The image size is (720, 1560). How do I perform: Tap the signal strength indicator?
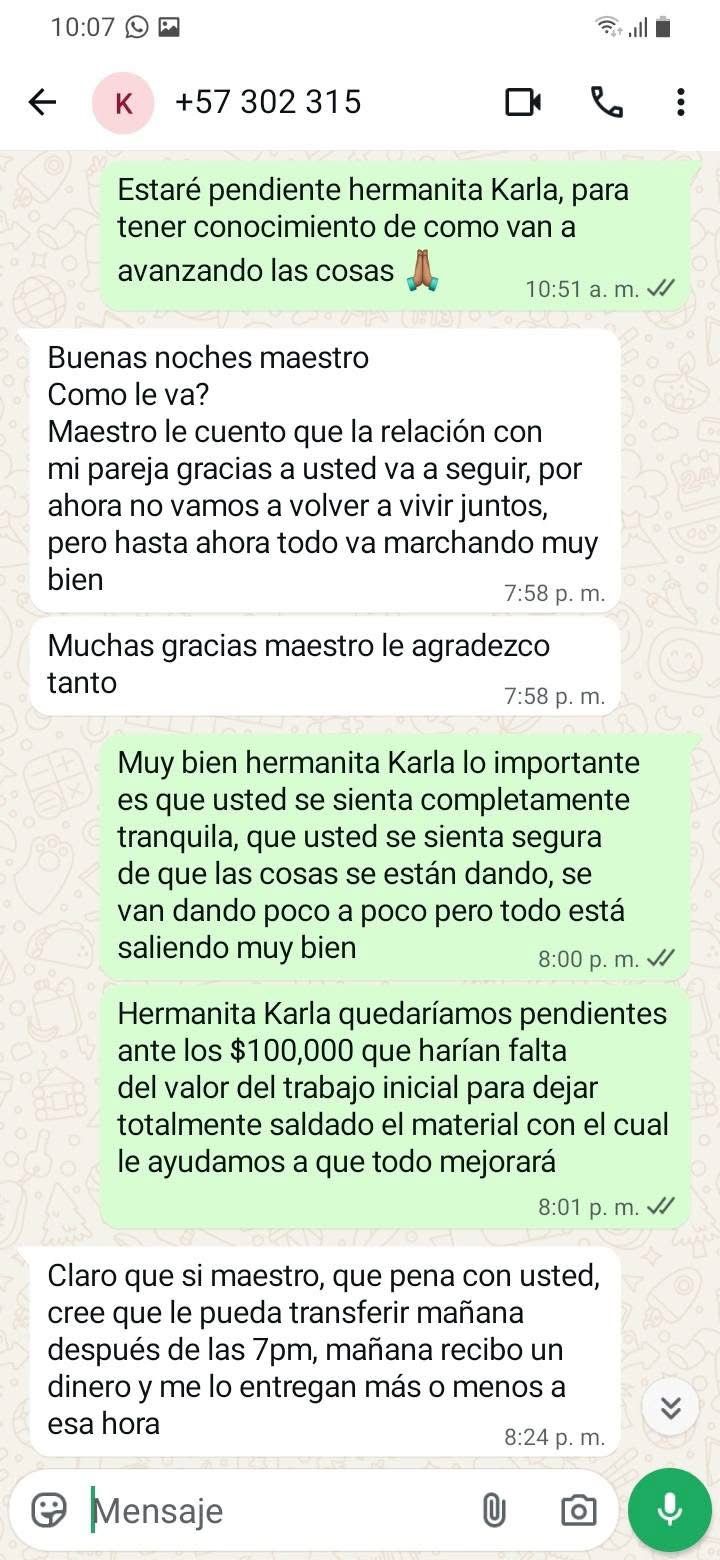pyautogui.click(x=640, y=27)
